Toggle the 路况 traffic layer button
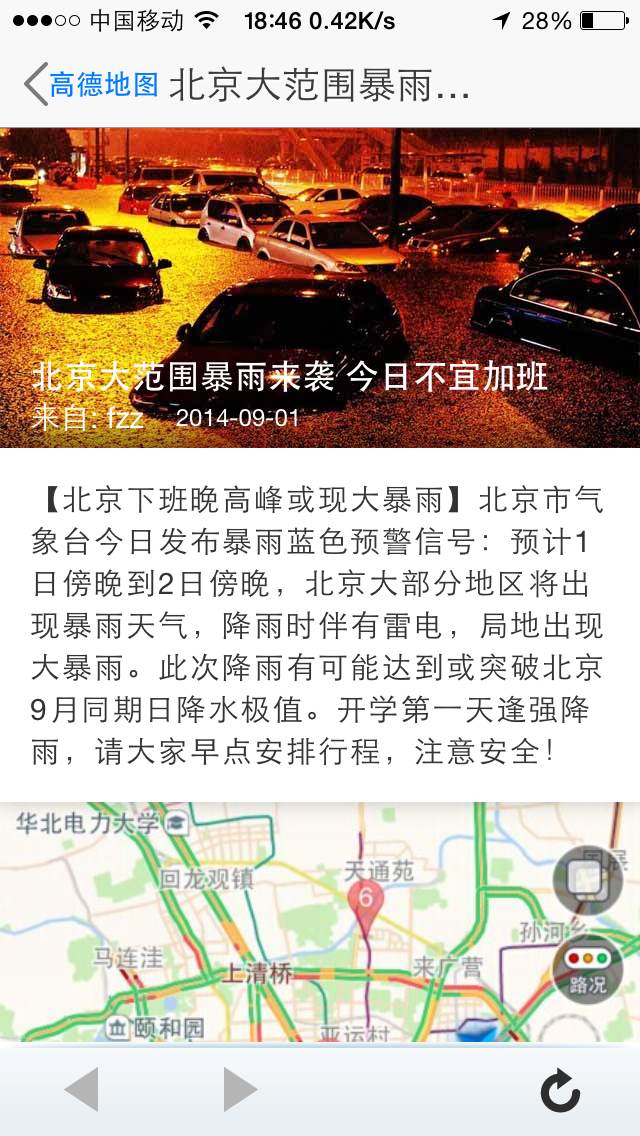This screenshot has height=1136, width=640. pos(588,969)
